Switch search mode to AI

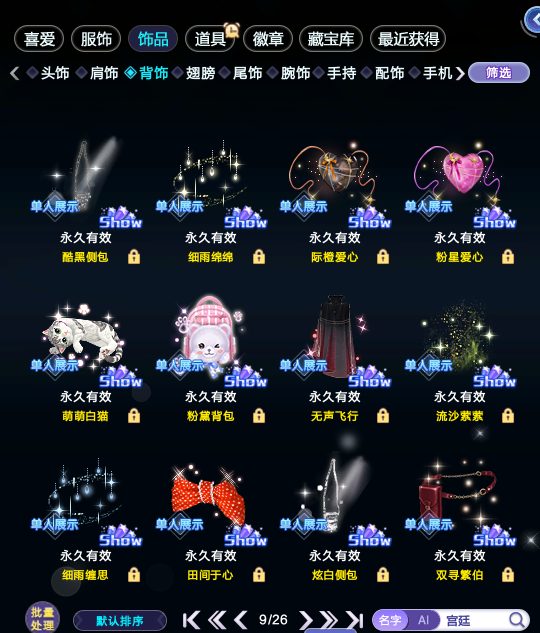pos(423,620)
